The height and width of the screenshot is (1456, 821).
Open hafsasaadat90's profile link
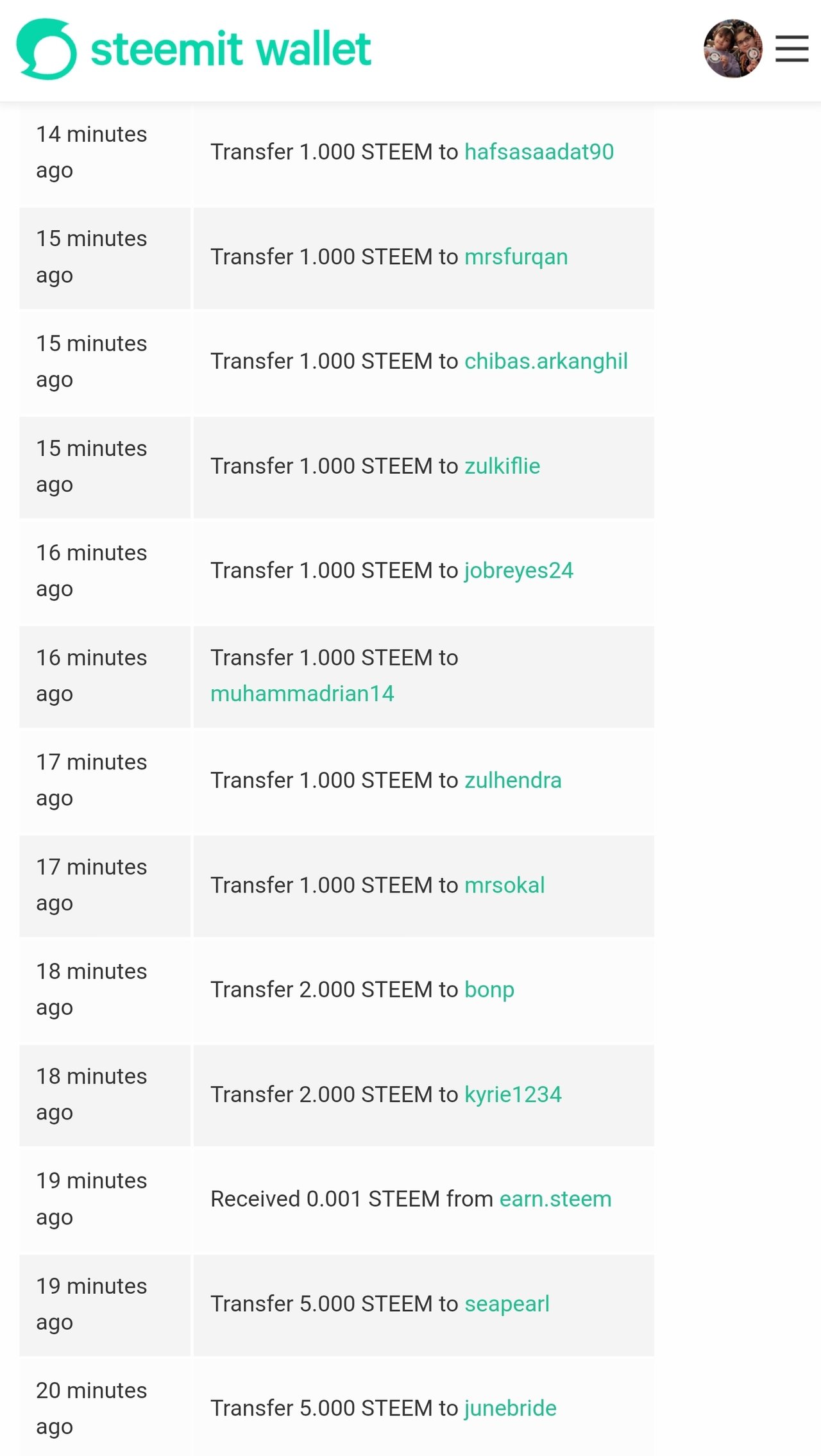[539, 152]
